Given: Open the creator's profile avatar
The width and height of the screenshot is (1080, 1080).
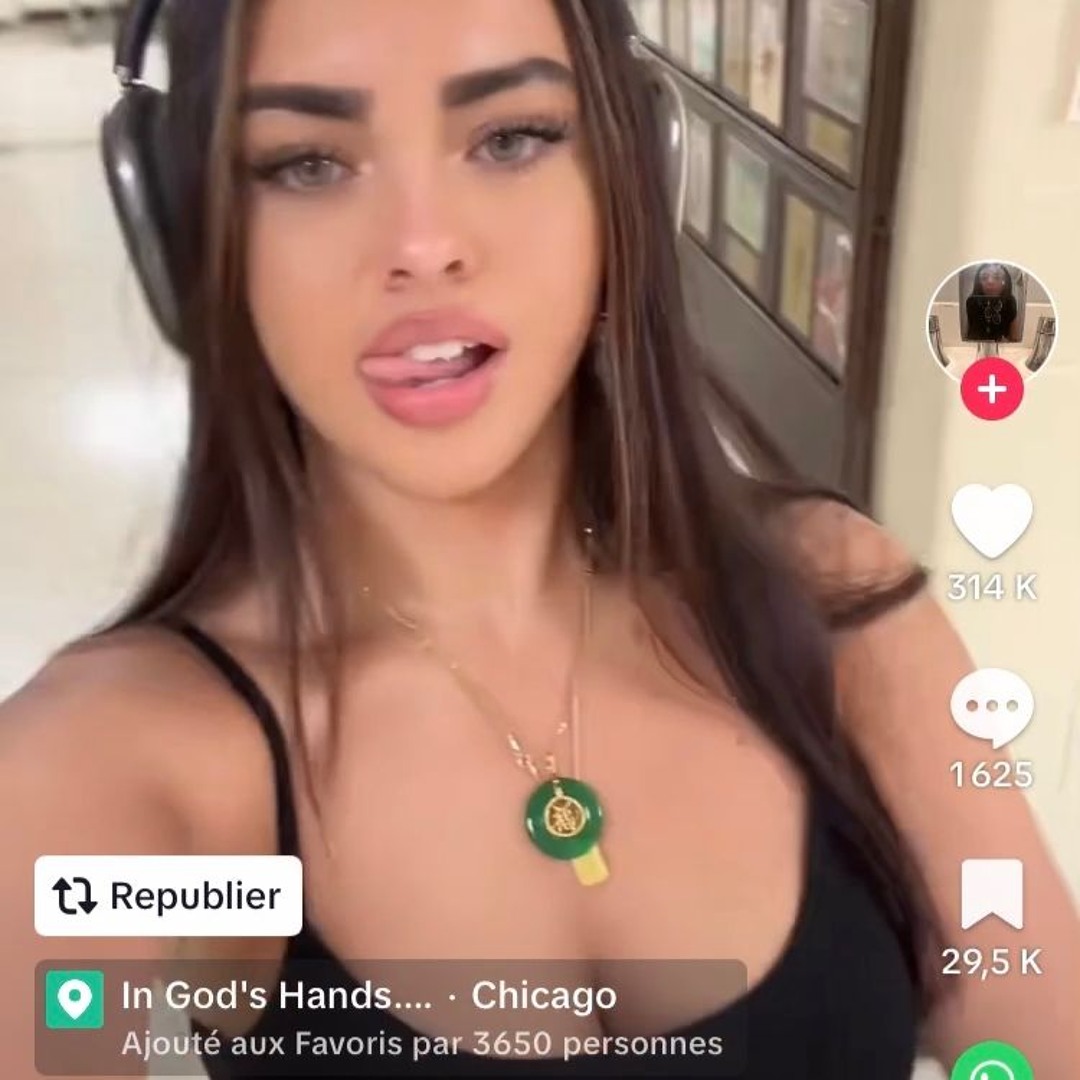Looking at the screenshot, I should 990,320.
